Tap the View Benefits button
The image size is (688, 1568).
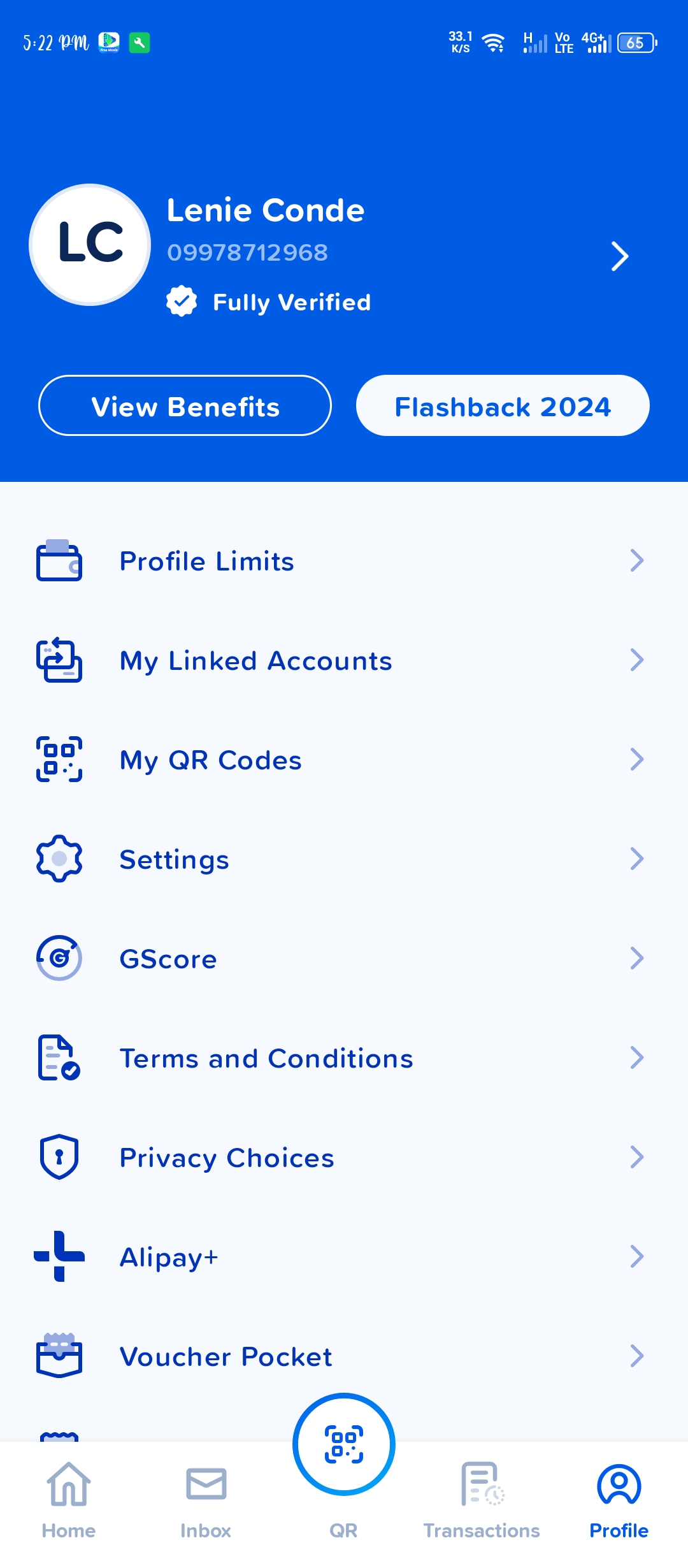185,406
